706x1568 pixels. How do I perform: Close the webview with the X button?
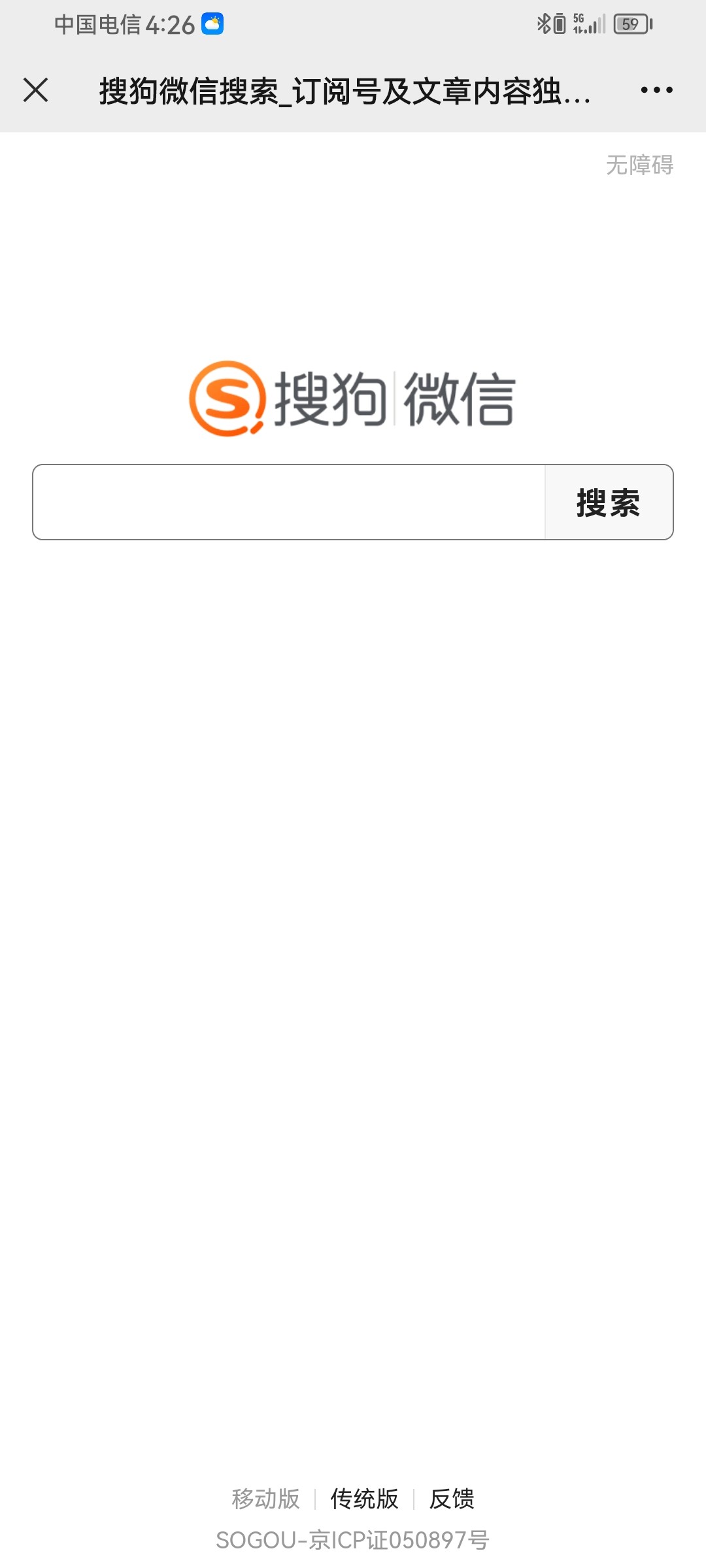click(x=36, y=91)
